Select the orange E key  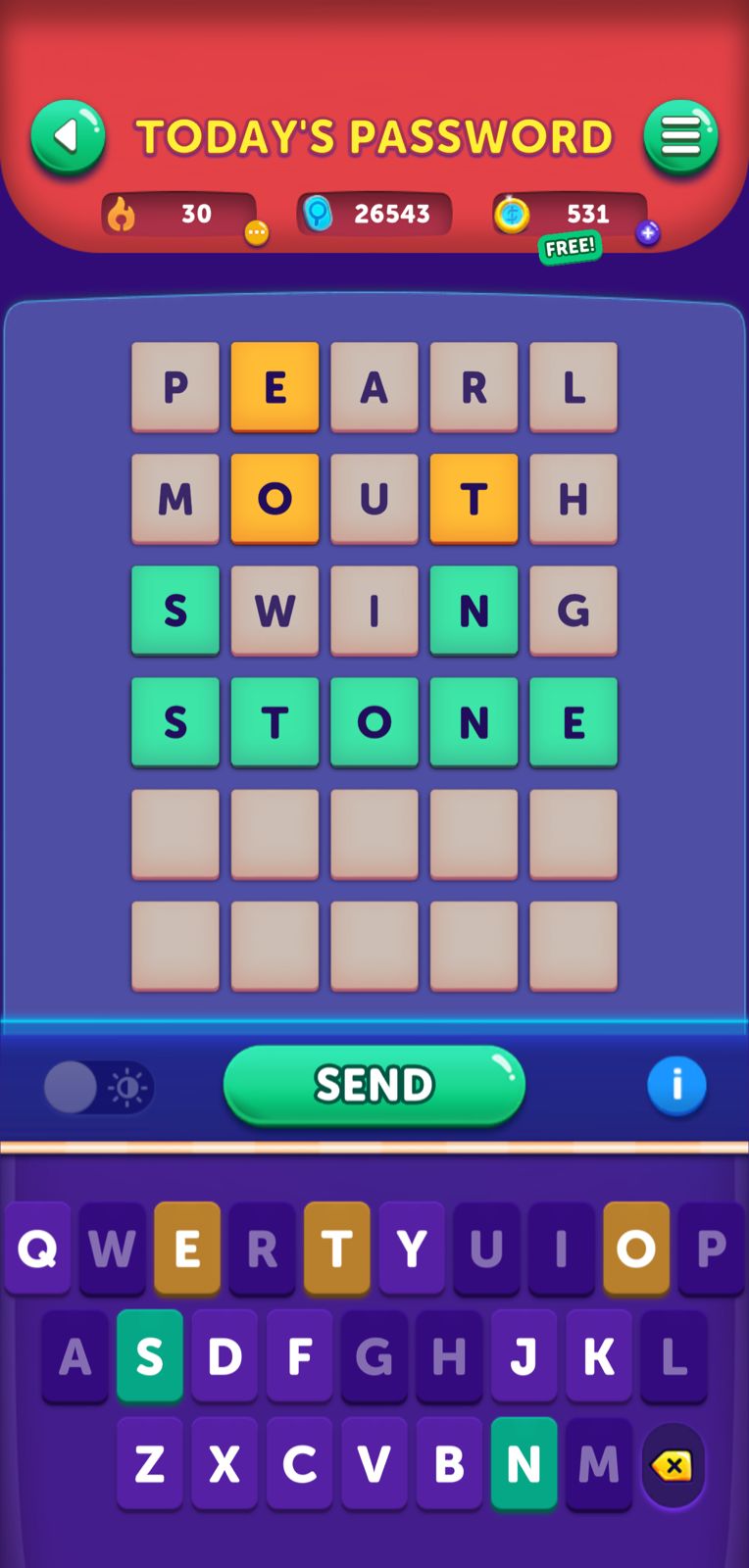(187, 1249)
